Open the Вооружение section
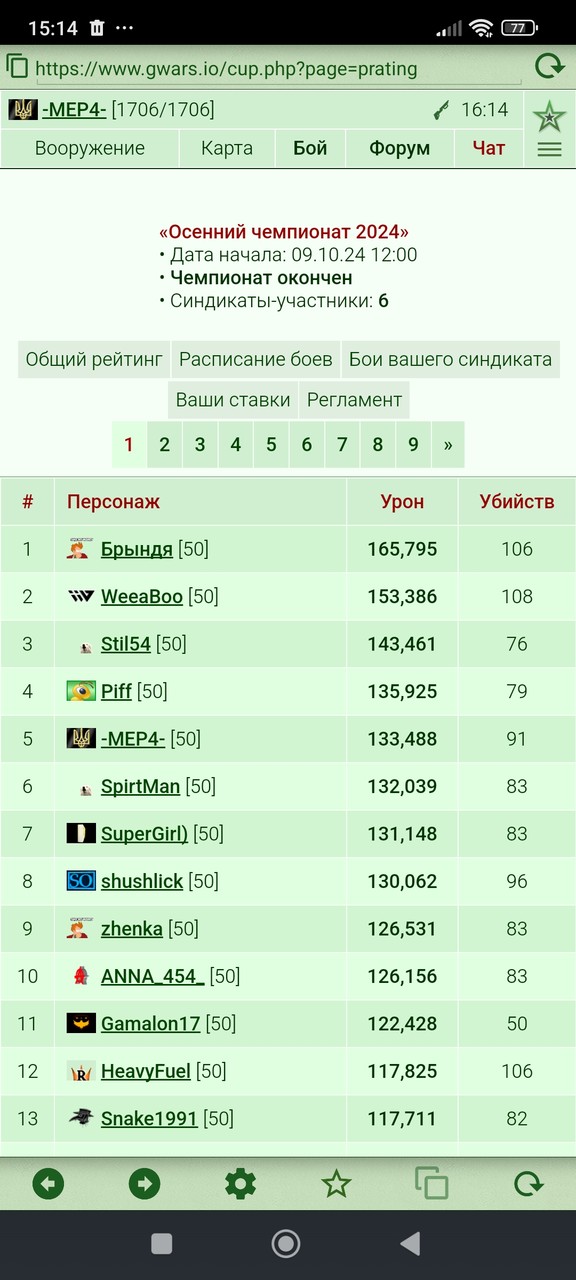The width and height of the screenshot is (576, 1280). tap(90, 148)
